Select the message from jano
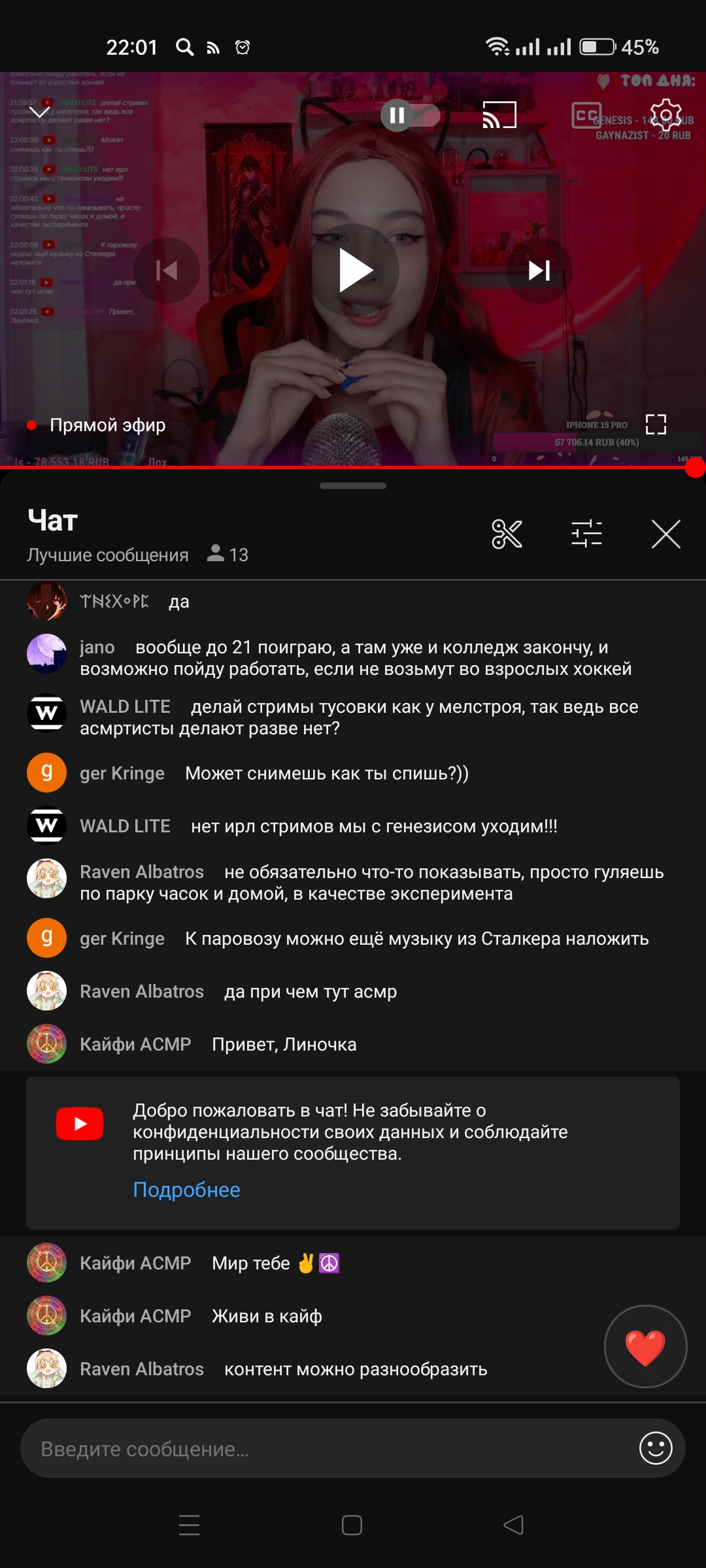706x1568 pixels. click(356, 658)
